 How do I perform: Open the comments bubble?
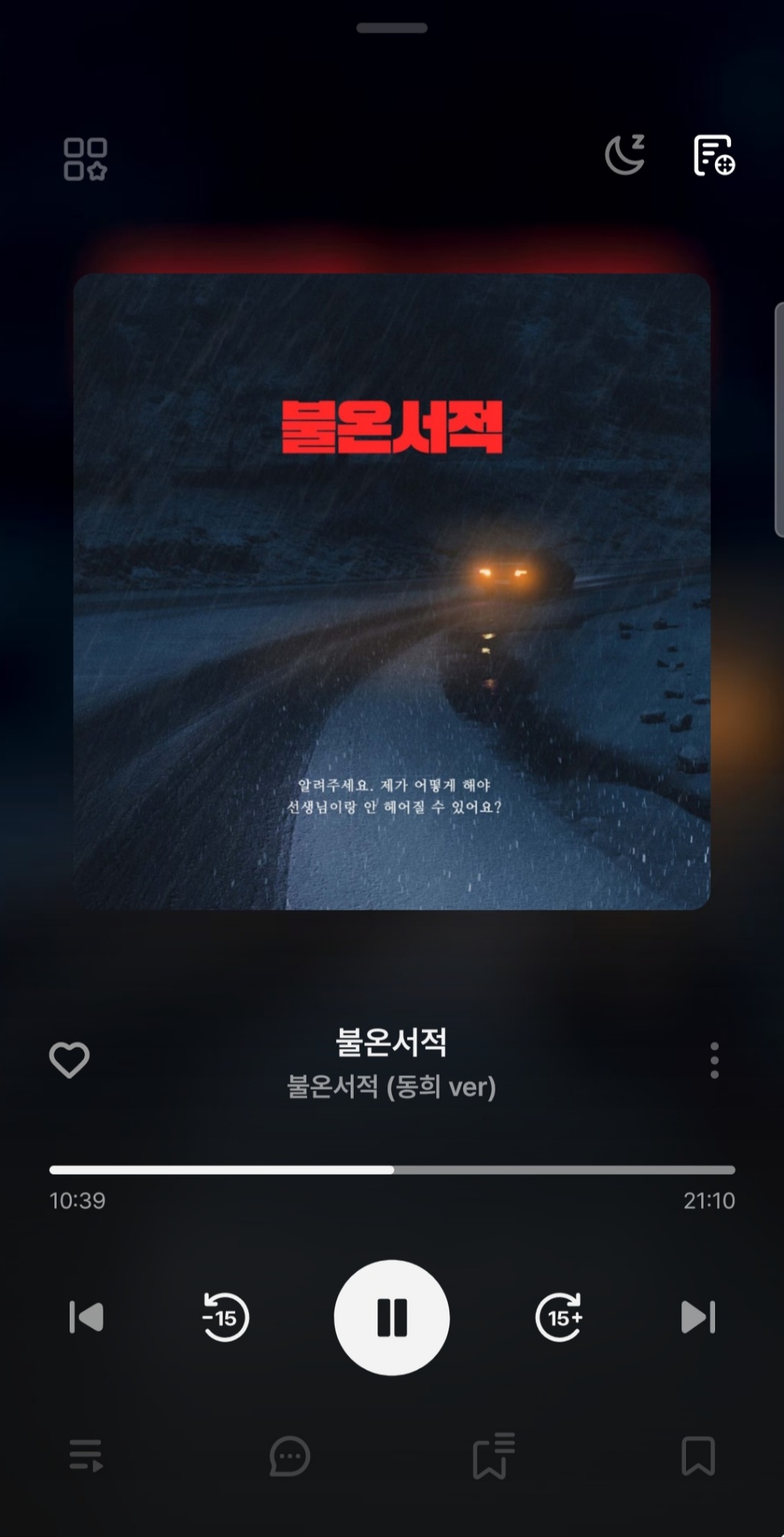pyautogui.click(x=289, y=1455)
